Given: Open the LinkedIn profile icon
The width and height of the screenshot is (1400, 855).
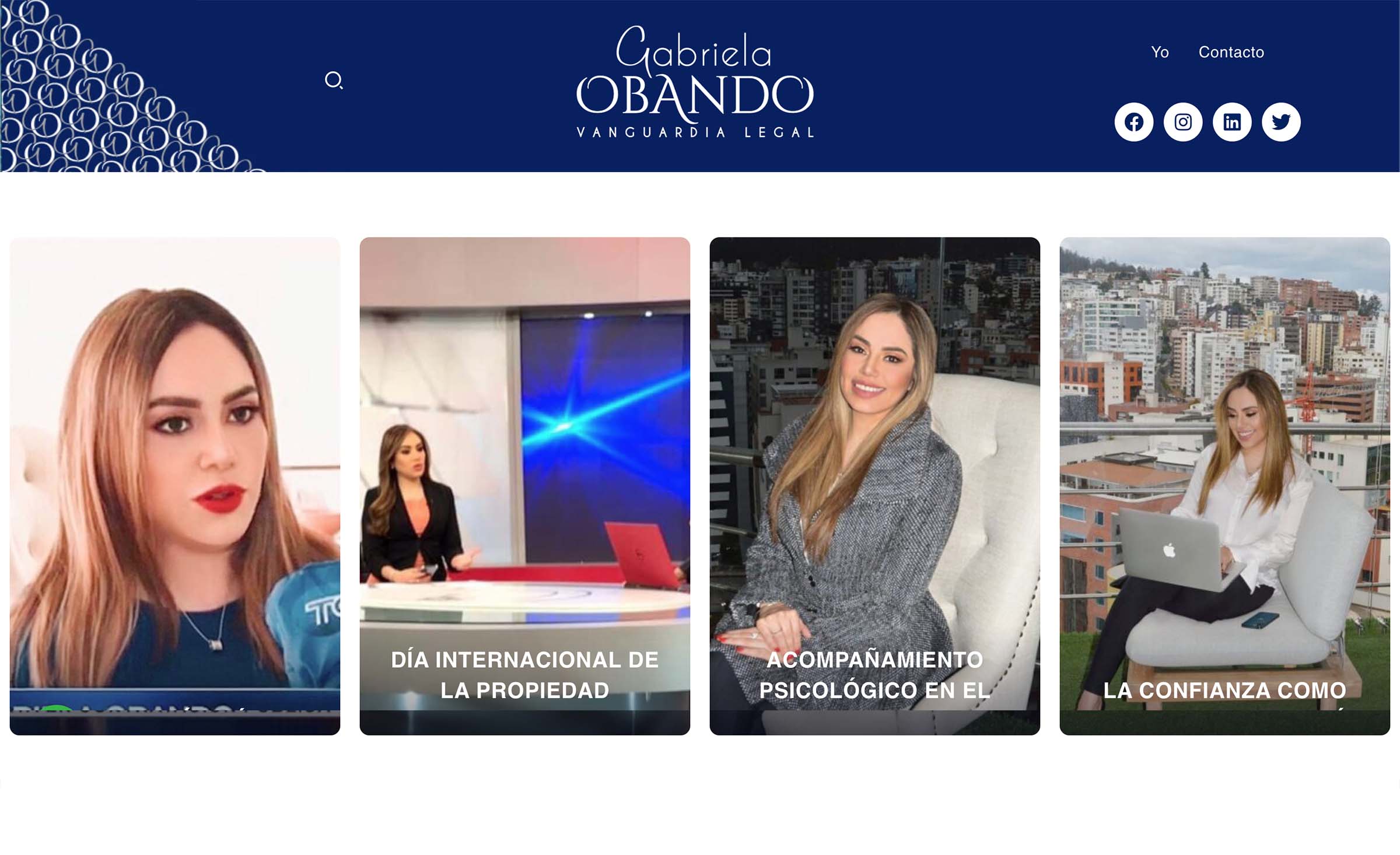Looking at the screenshot, I should point(1231,122).
